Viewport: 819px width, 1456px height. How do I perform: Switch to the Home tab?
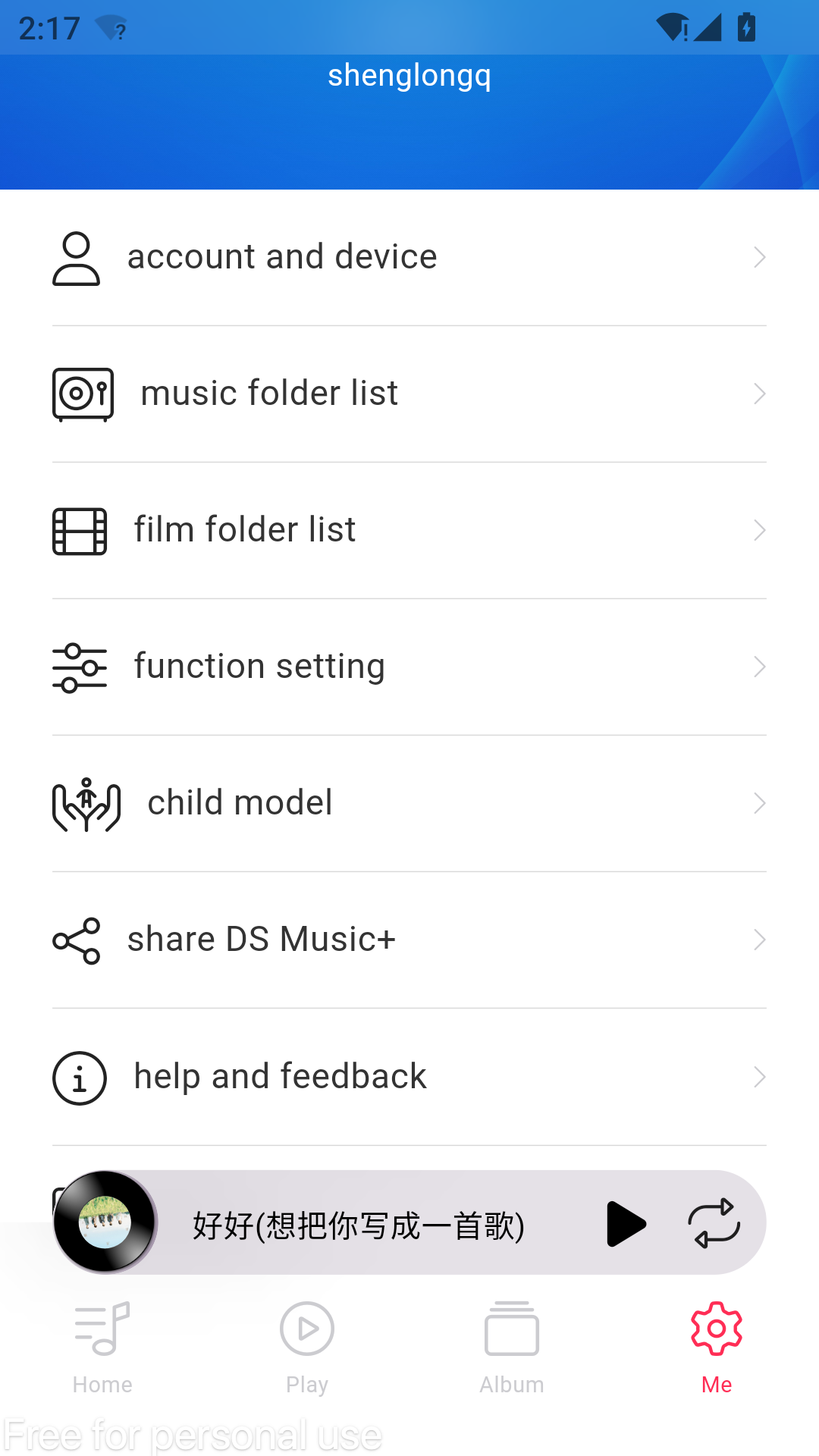[102, 1348]
